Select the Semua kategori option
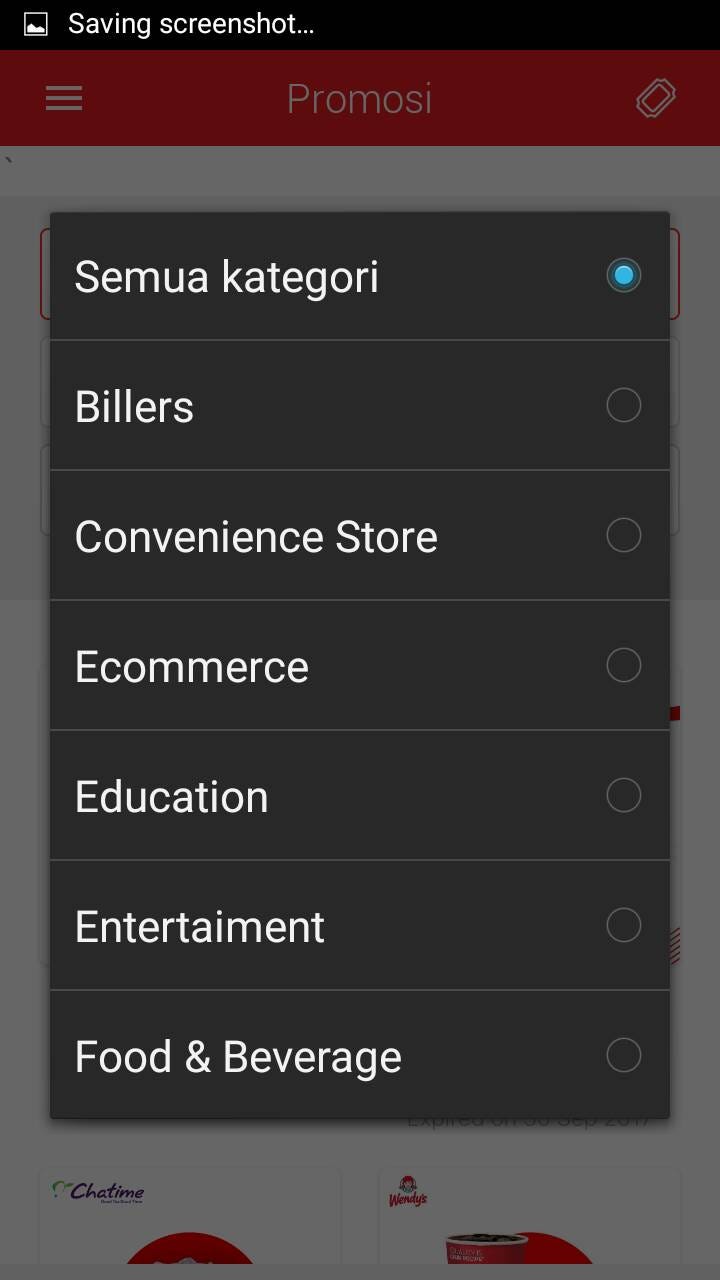The height and width of the screenshot is (1280, 720). tap(360, 276)
